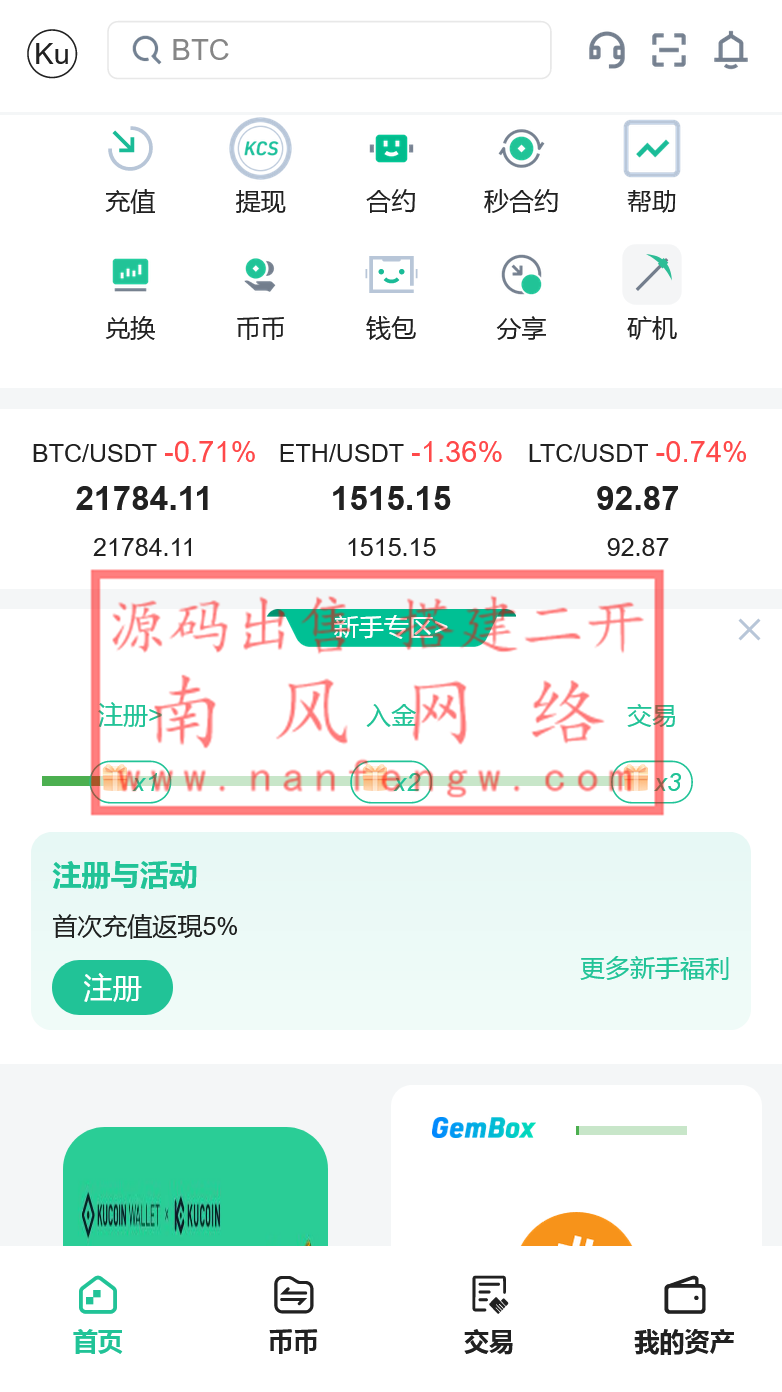Open the BTC search box

(330, 50)
